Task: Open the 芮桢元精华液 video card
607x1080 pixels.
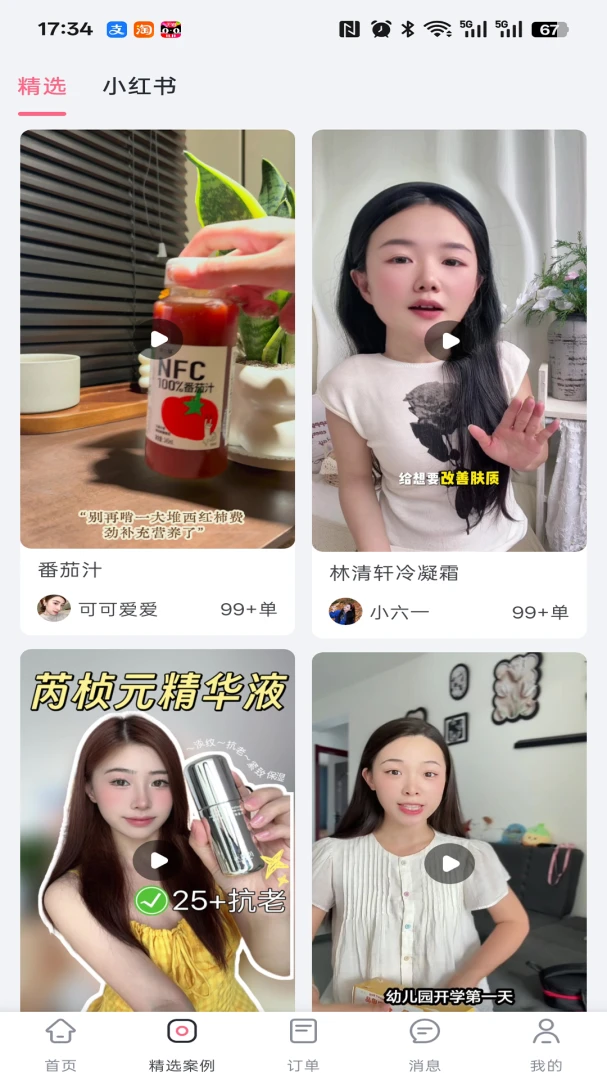Action: (x=157, y=830)
